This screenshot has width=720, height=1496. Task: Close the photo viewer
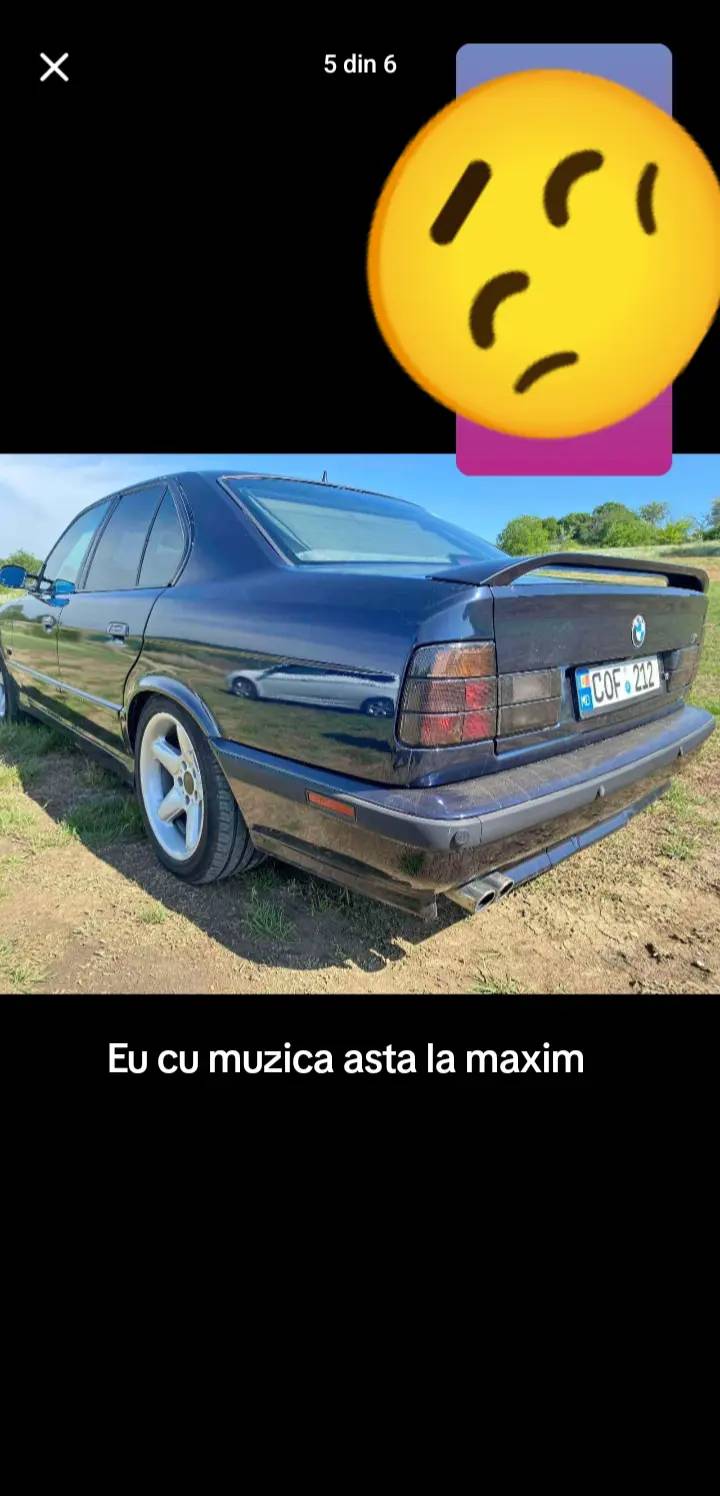tap(54, 67)
